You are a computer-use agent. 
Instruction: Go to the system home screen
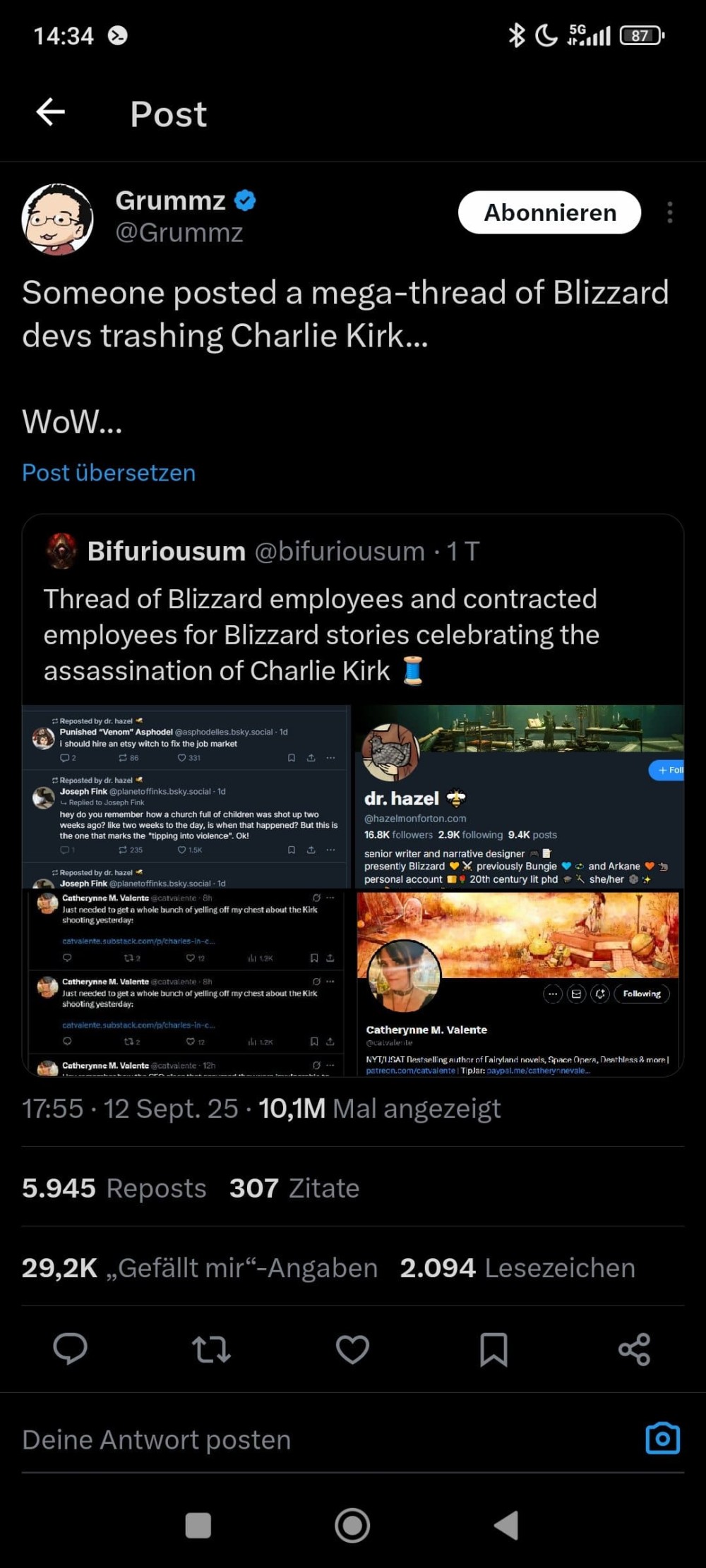[x=352, y=1525]
